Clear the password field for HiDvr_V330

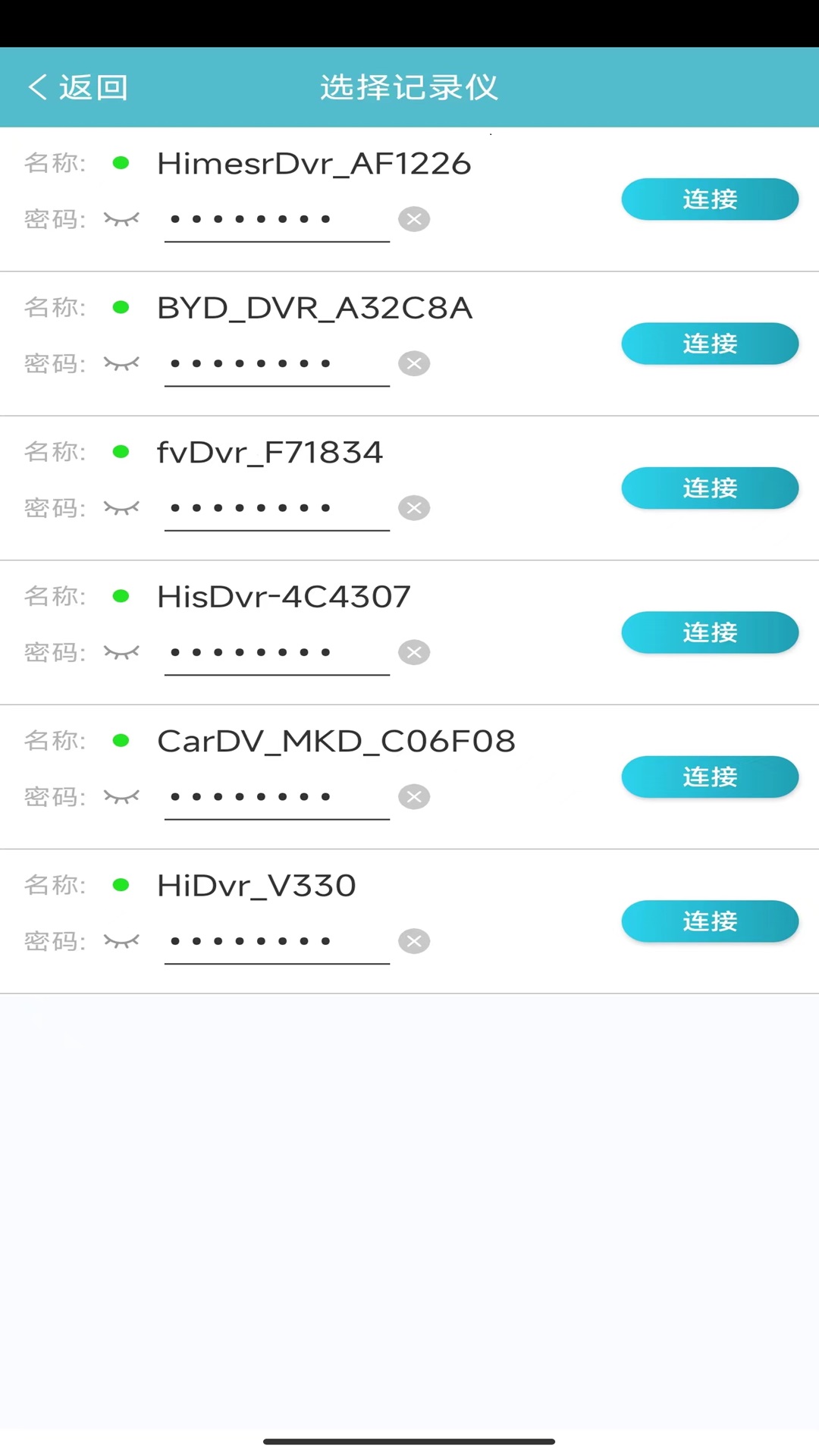click(x=413, y=940)
